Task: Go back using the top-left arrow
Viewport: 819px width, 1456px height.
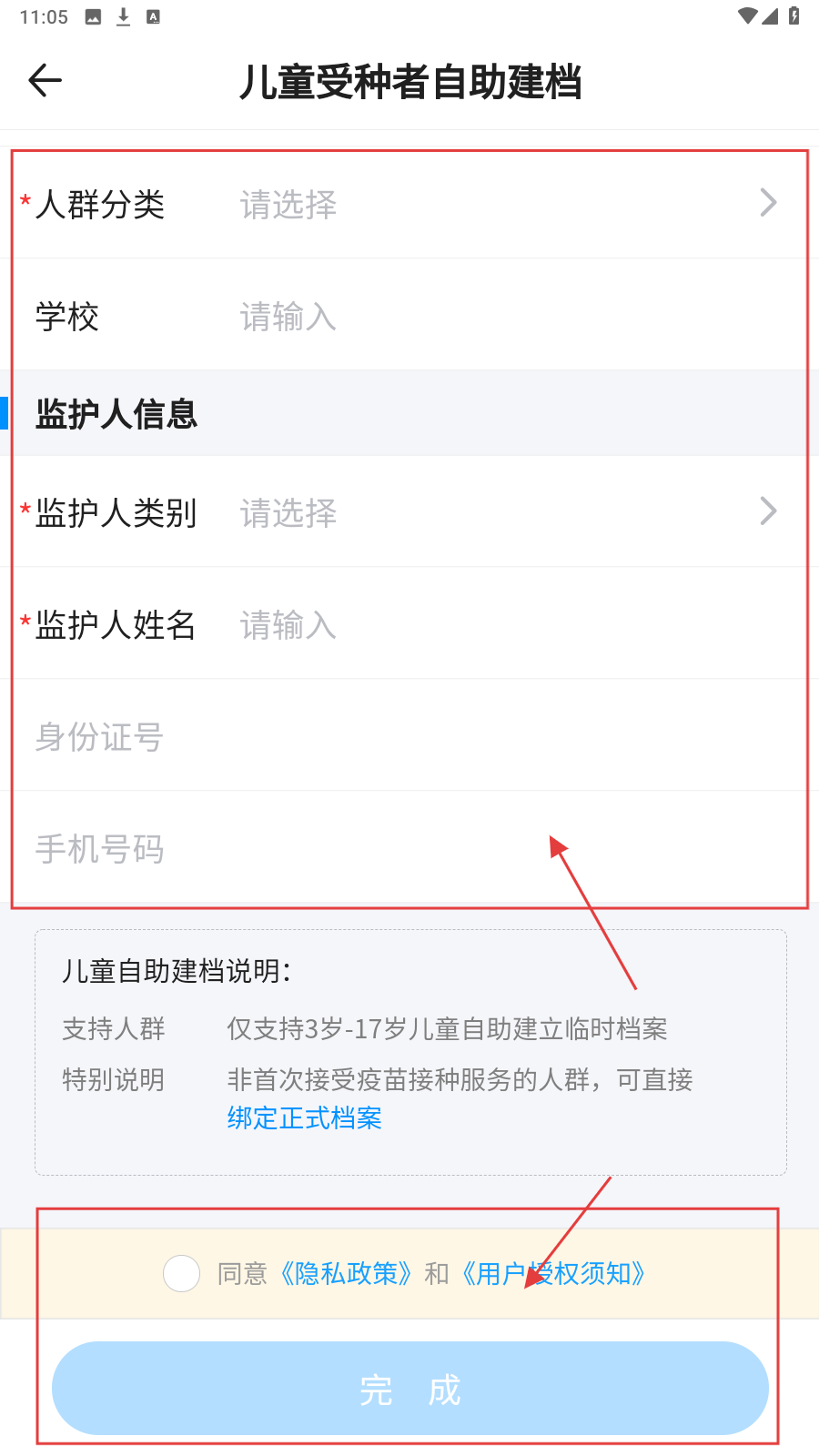Action: [x=45, y=81]
